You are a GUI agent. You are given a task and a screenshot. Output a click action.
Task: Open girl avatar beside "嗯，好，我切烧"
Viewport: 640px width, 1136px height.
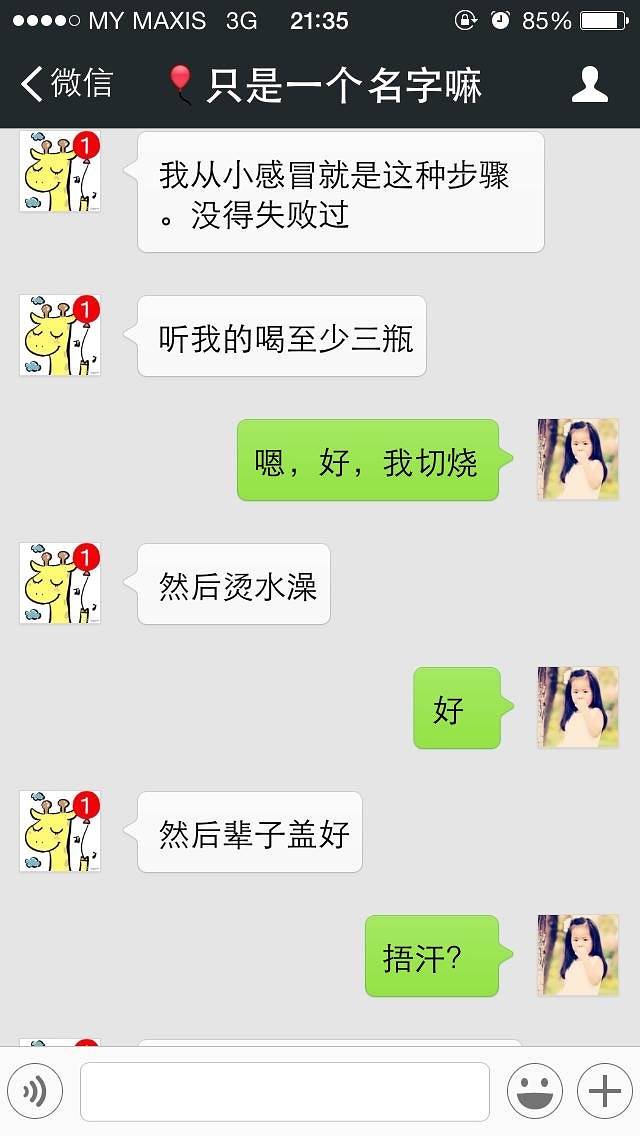578,459
